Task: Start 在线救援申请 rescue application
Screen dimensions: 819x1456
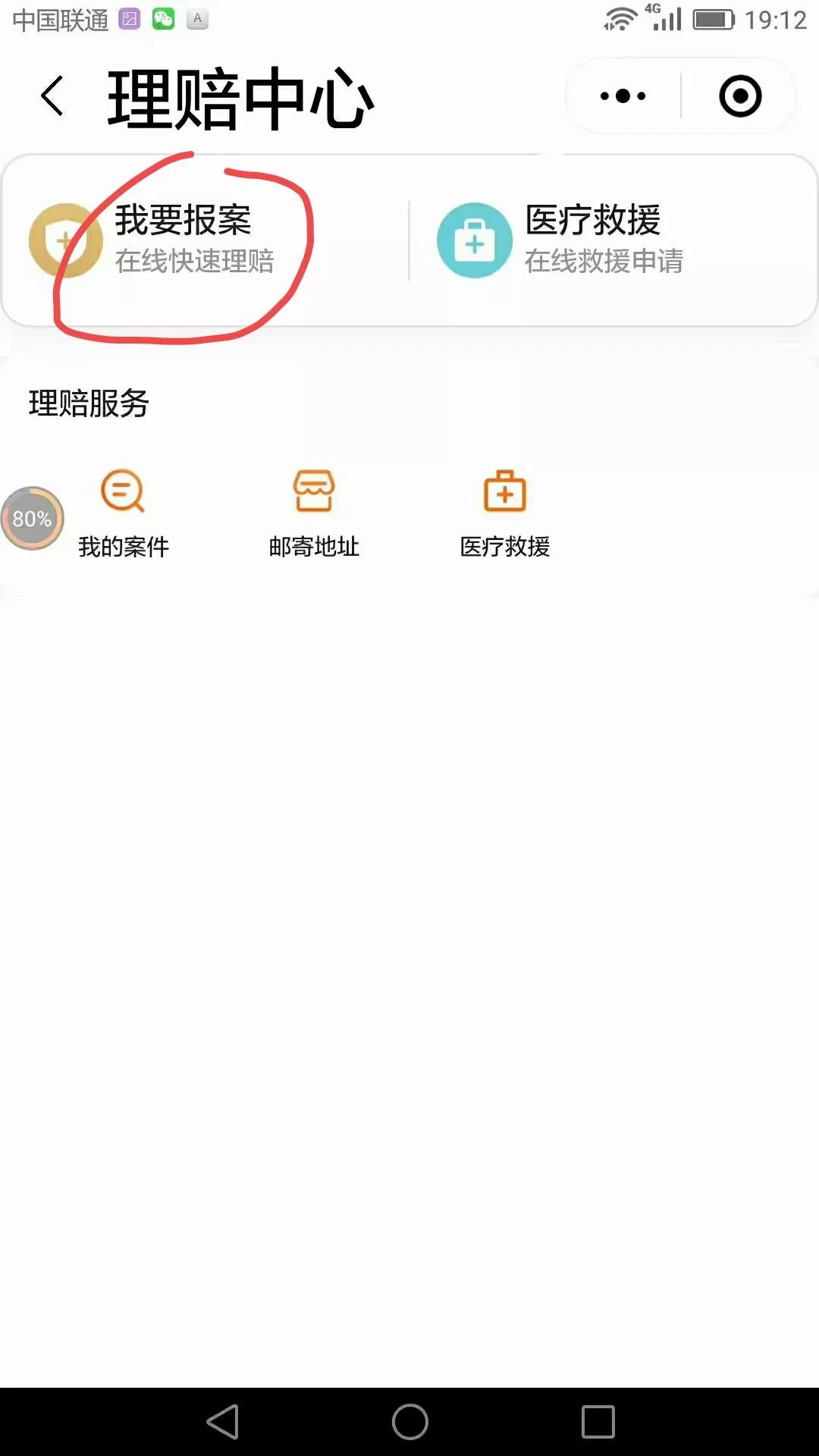Action: [x=603, y=263]
